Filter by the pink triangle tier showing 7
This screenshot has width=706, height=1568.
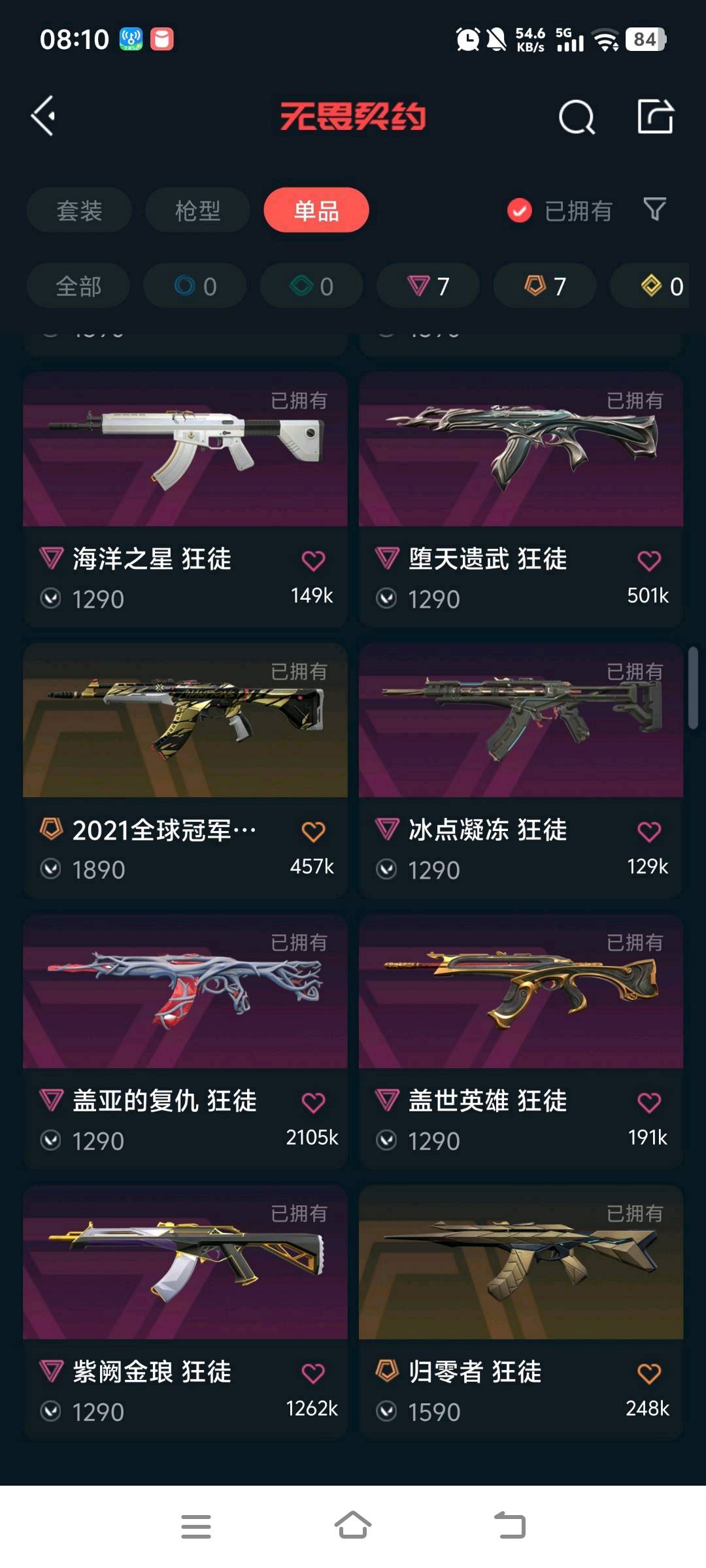pyautogui.click(x=428, y=286)
